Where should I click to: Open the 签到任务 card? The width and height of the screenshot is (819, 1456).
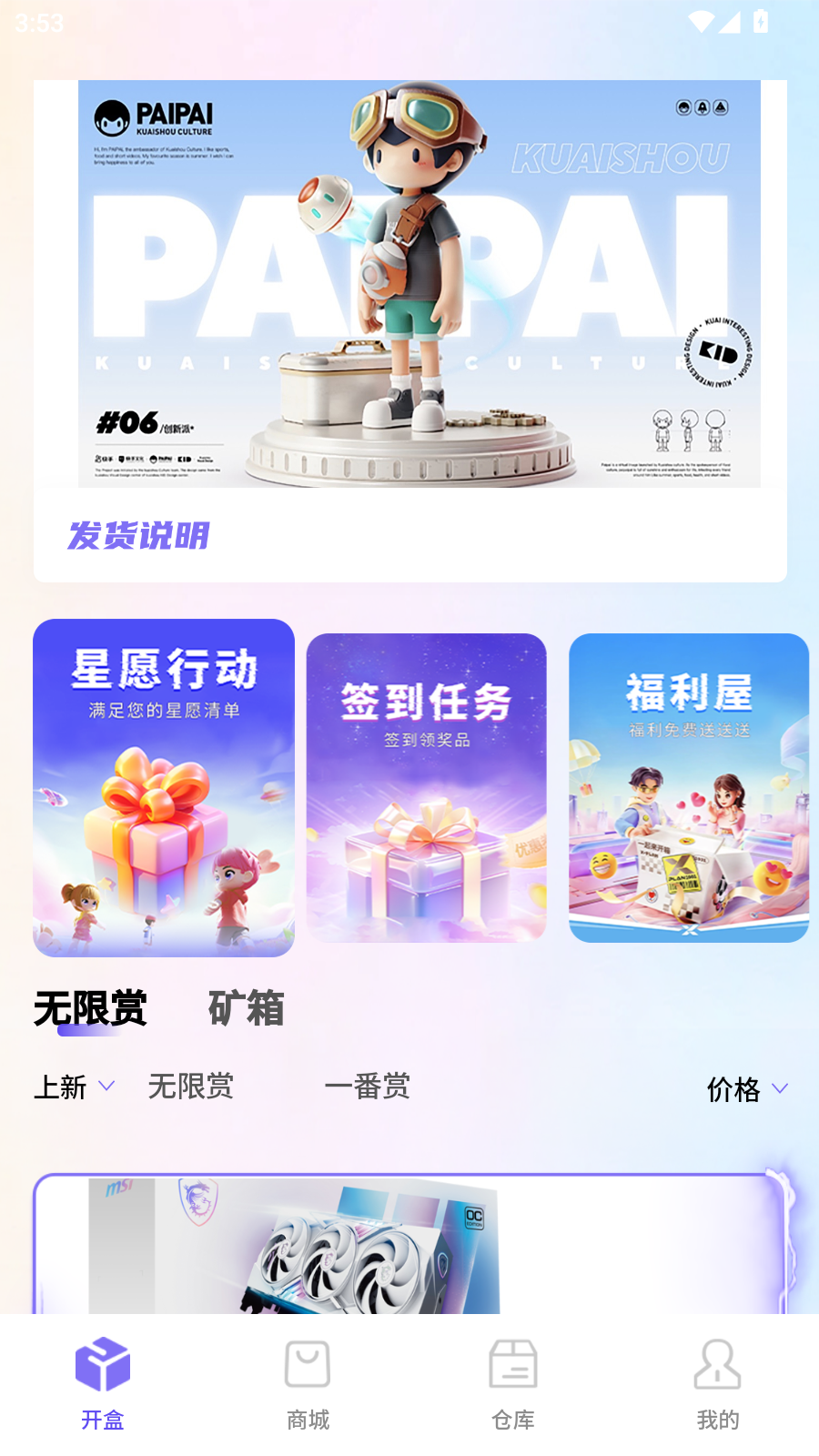point(426,787)
